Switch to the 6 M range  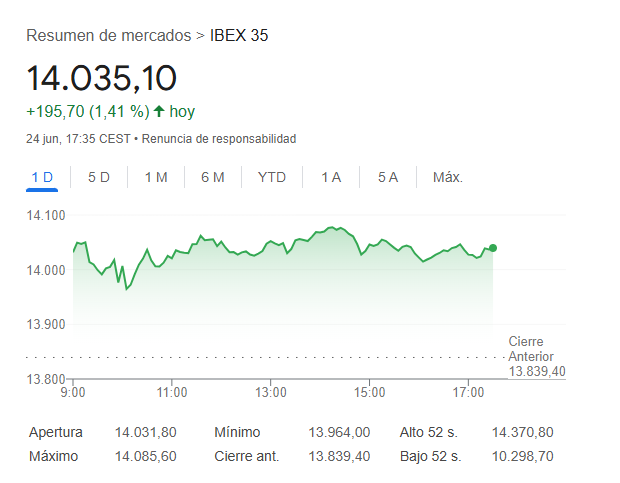pyautogui.click(x=212, y=177)
